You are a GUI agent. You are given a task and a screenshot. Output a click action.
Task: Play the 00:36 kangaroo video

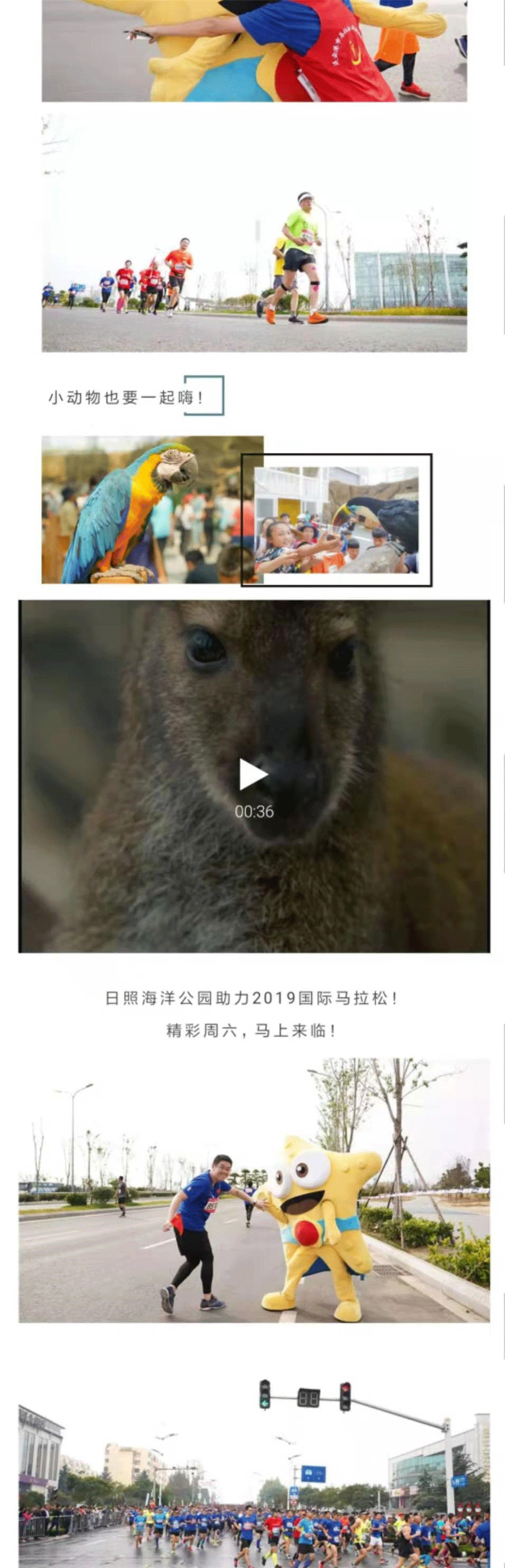(254, 774)
